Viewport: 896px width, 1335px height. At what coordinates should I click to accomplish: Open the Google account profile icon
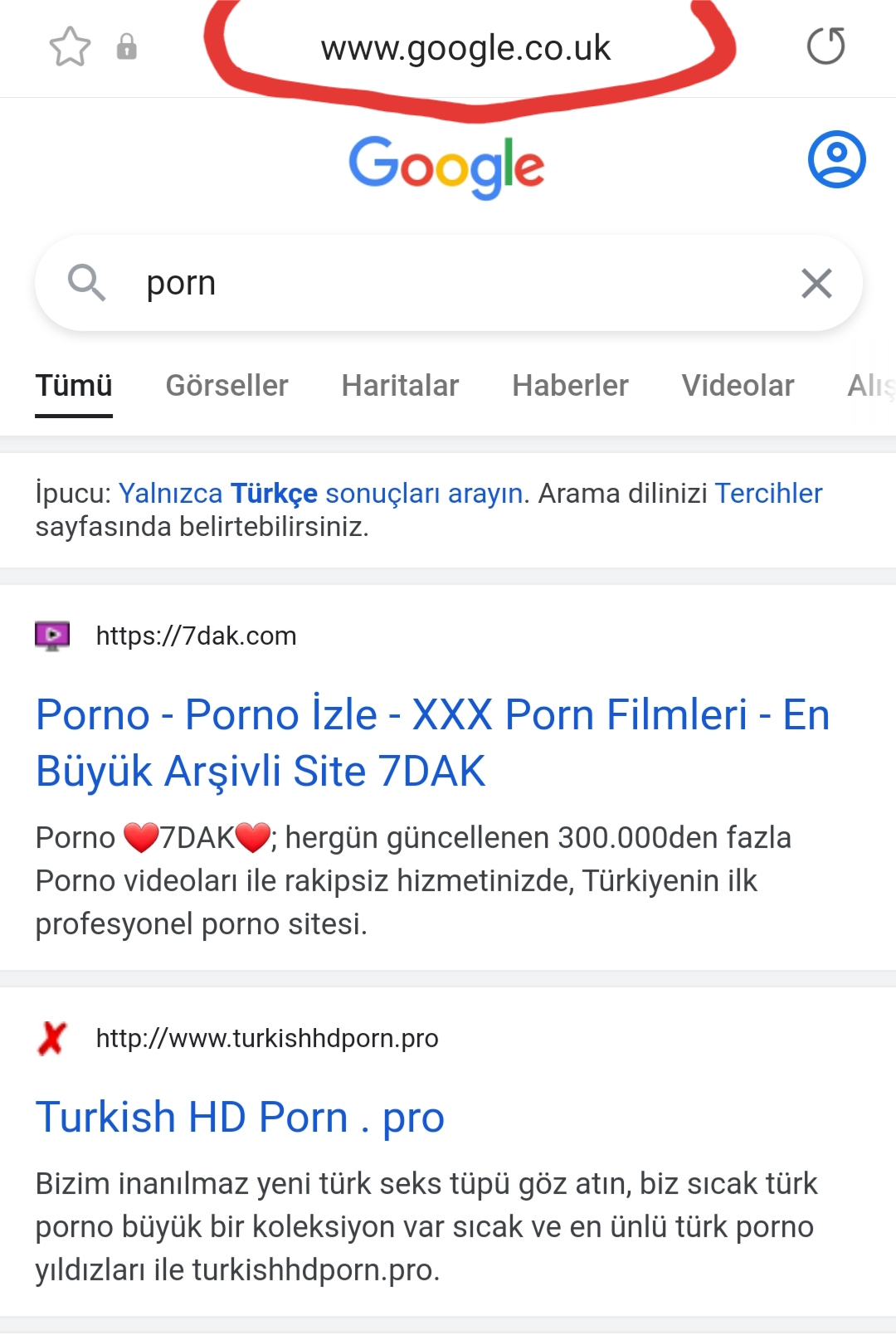tap(836, 159)
